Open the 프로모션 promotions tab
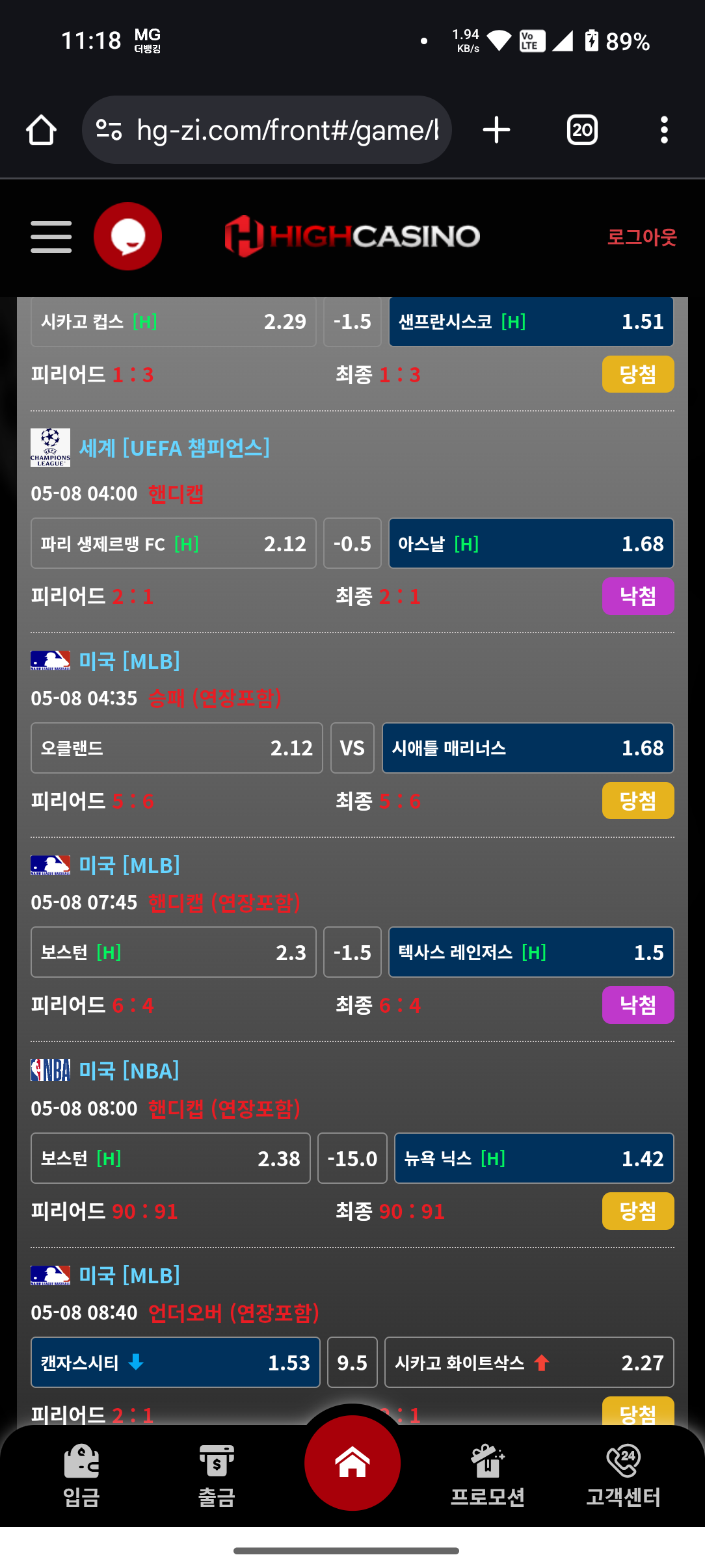Image resolution: width=705 pixels, height=1568 pixels. click(488, 1476)
